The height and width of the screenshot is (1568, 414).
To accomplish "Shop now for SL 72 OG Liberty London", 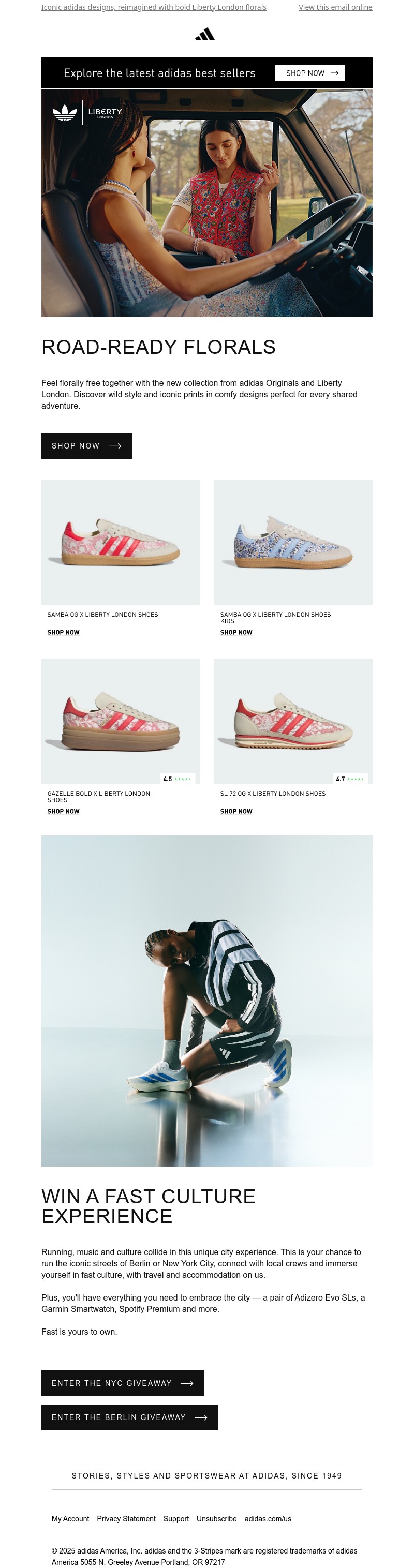I will [x=236, y=811].
